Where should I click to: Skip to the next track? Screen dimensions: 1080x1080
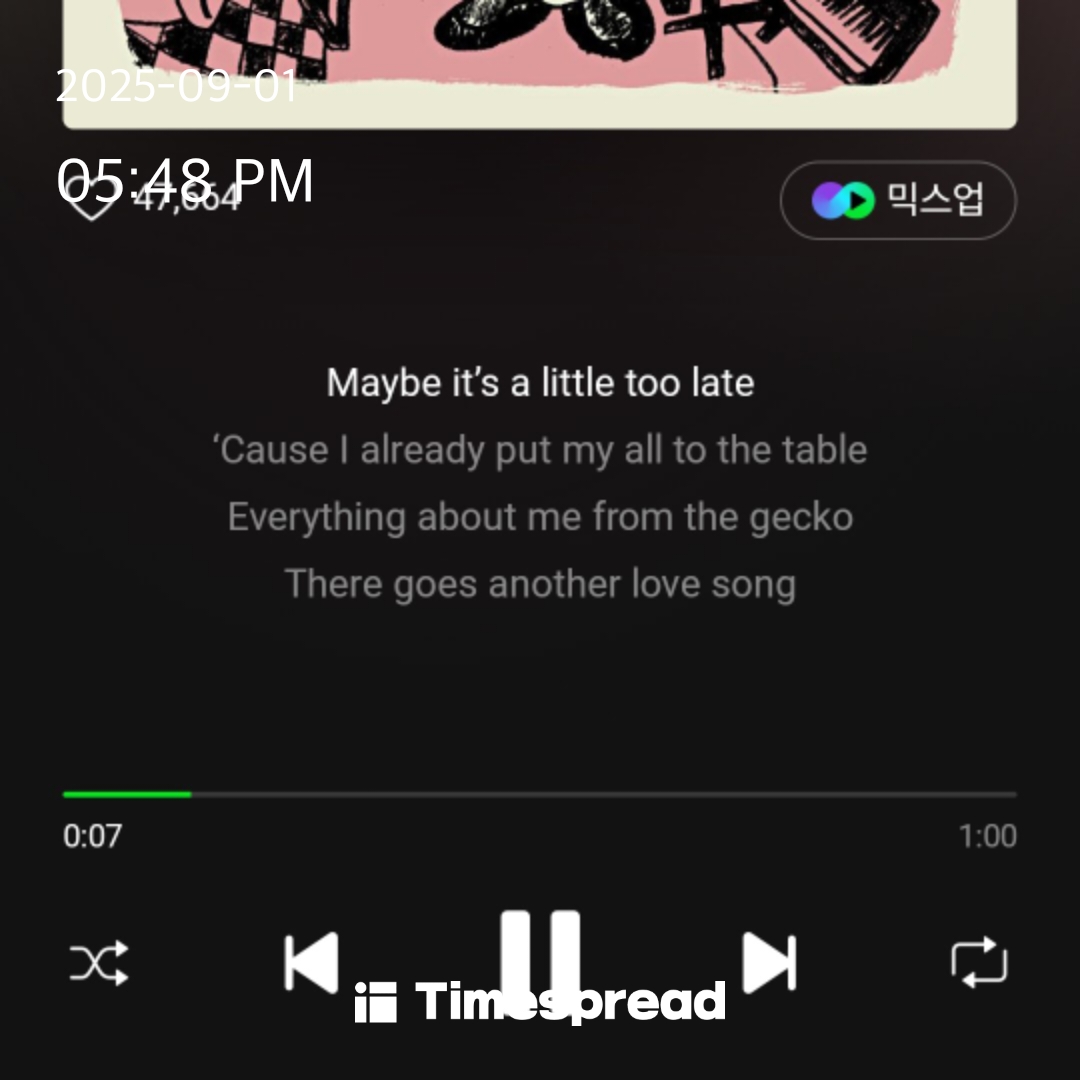(769, 963)
